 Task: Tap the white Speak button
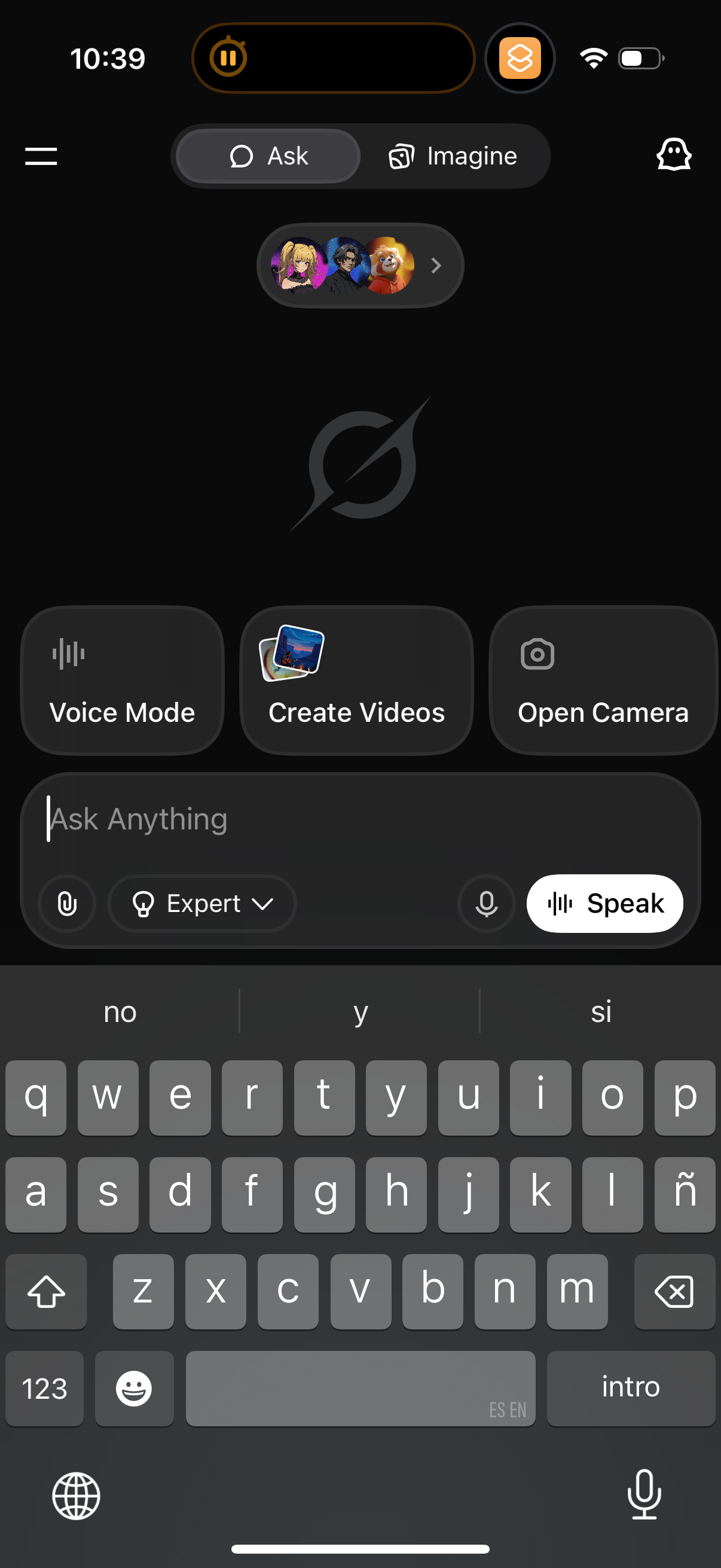click(605, 904)
